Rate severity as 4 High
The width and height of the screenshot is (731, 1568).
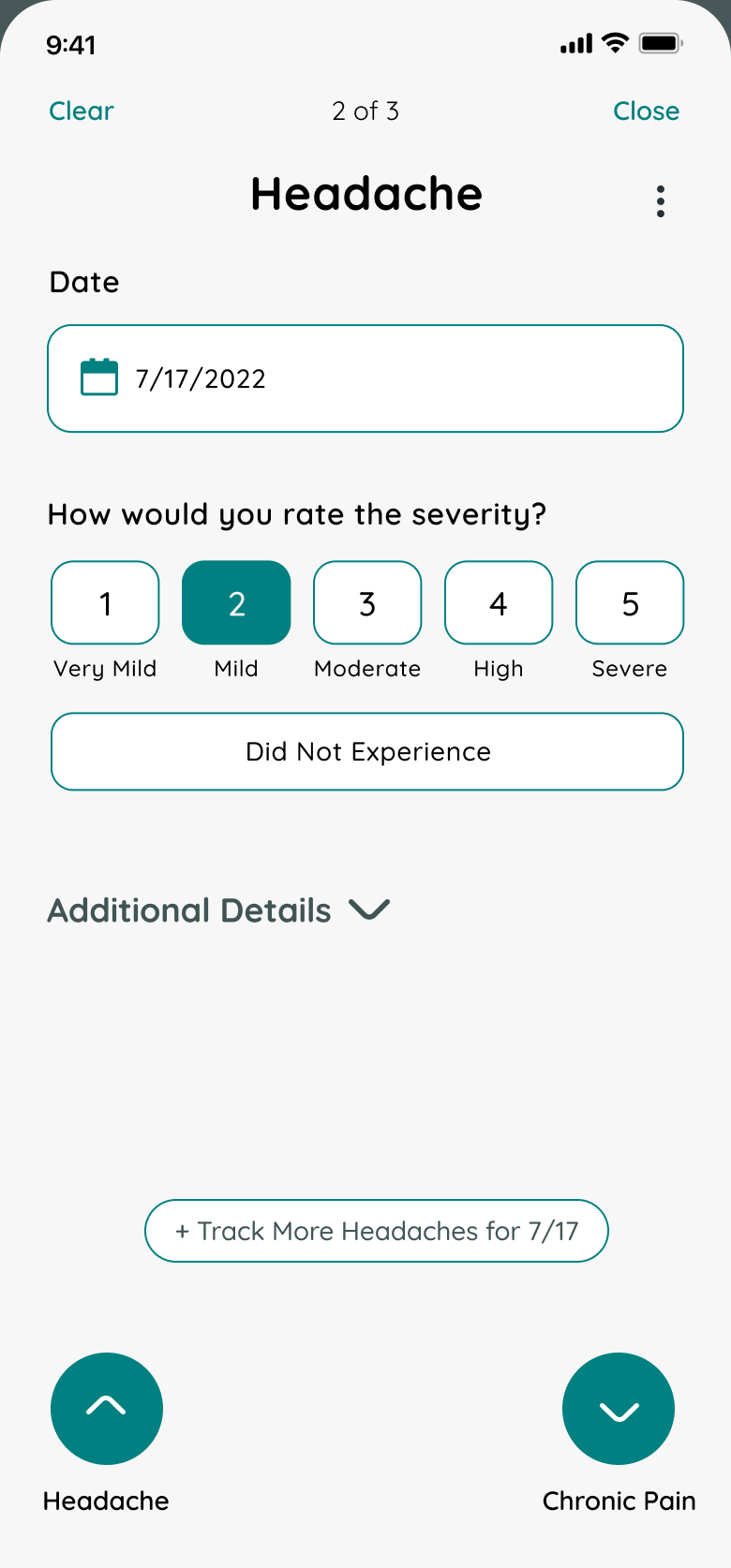pos(499,603)
